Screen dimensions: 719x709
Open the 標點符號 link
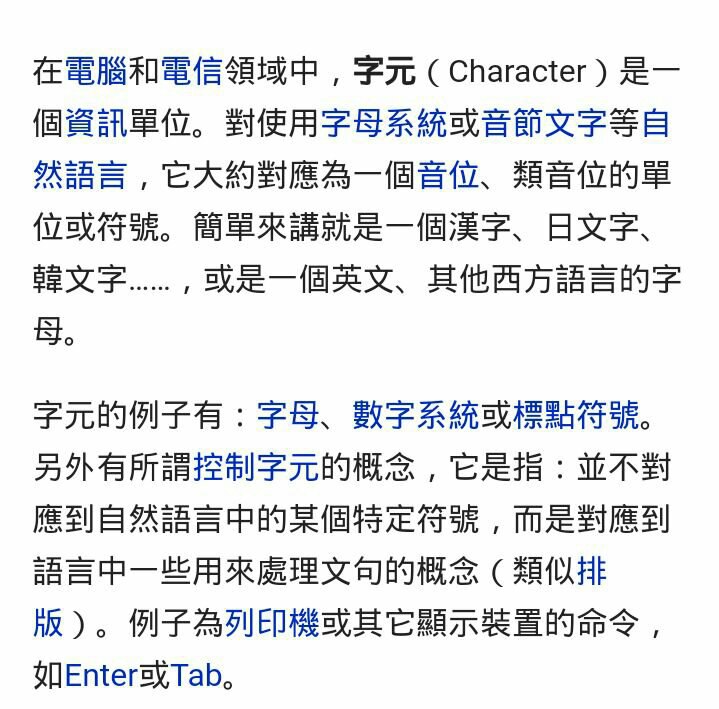tap(575, 415)
